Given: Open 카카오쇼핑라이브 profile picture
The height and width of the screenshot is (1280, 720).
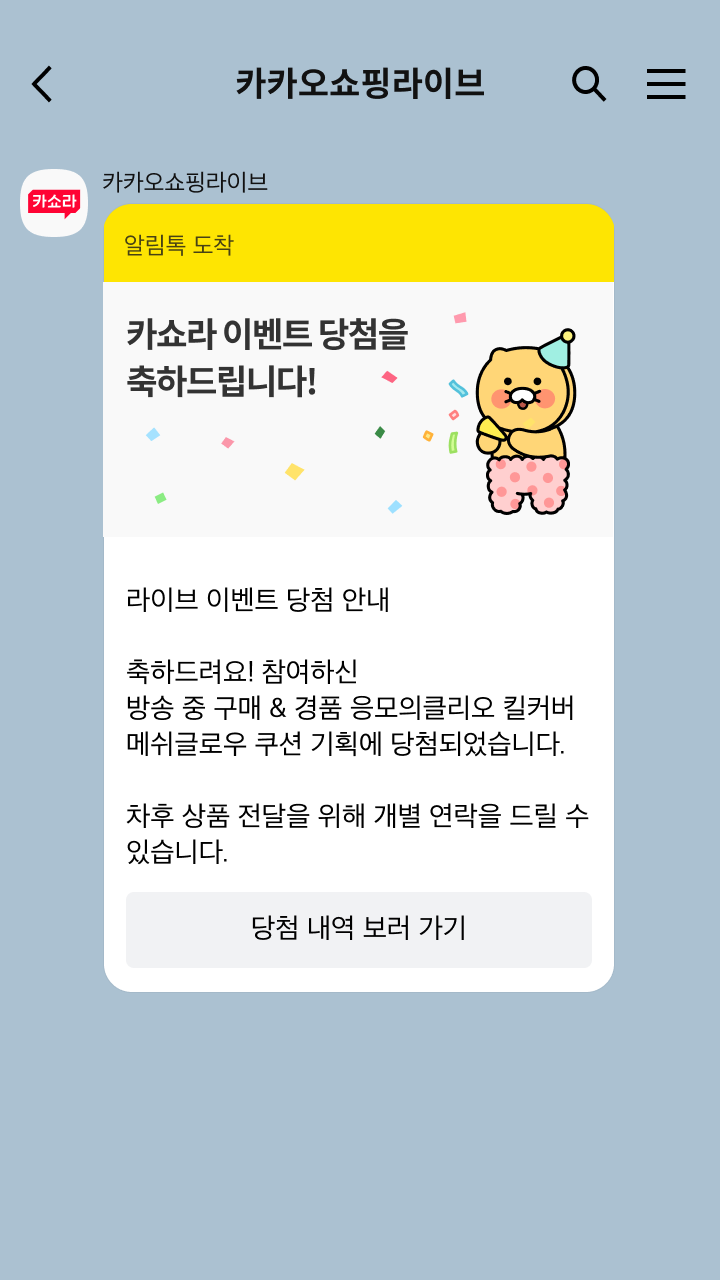Looking at the screenshot, I should coord(54,203).
